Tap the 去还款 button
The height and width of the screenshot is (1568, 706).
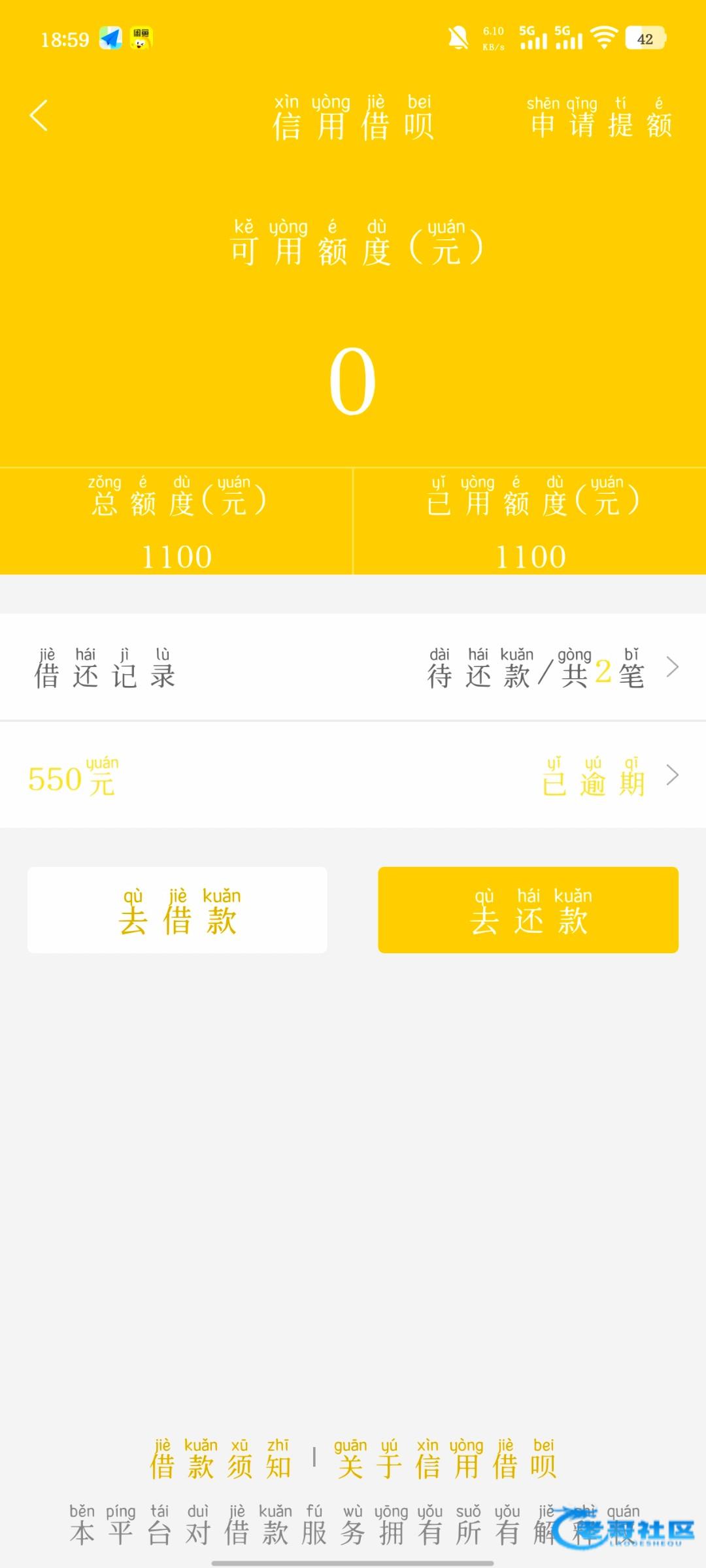(528, 910)
